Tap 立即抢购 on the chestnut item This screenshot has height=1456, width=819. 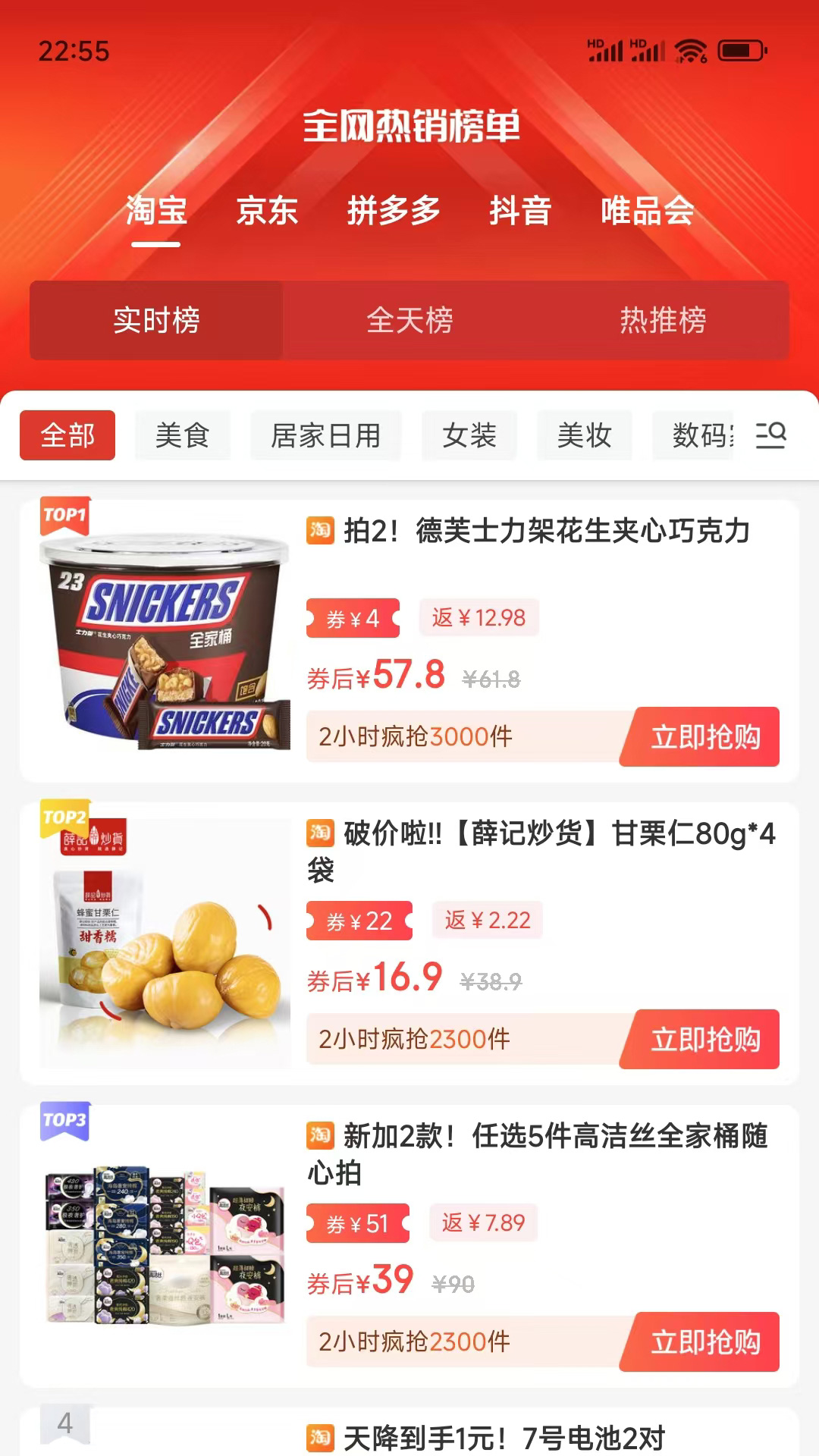point(698,1040)
